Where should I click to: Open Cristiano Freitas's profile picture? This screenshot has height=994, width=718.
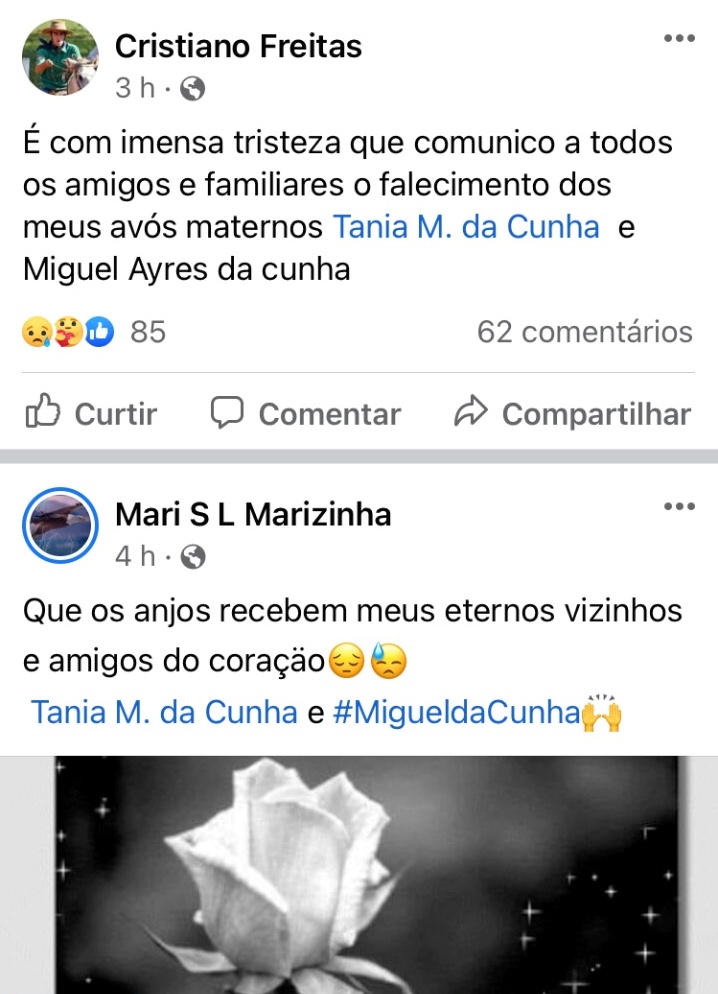pos(60,57)
